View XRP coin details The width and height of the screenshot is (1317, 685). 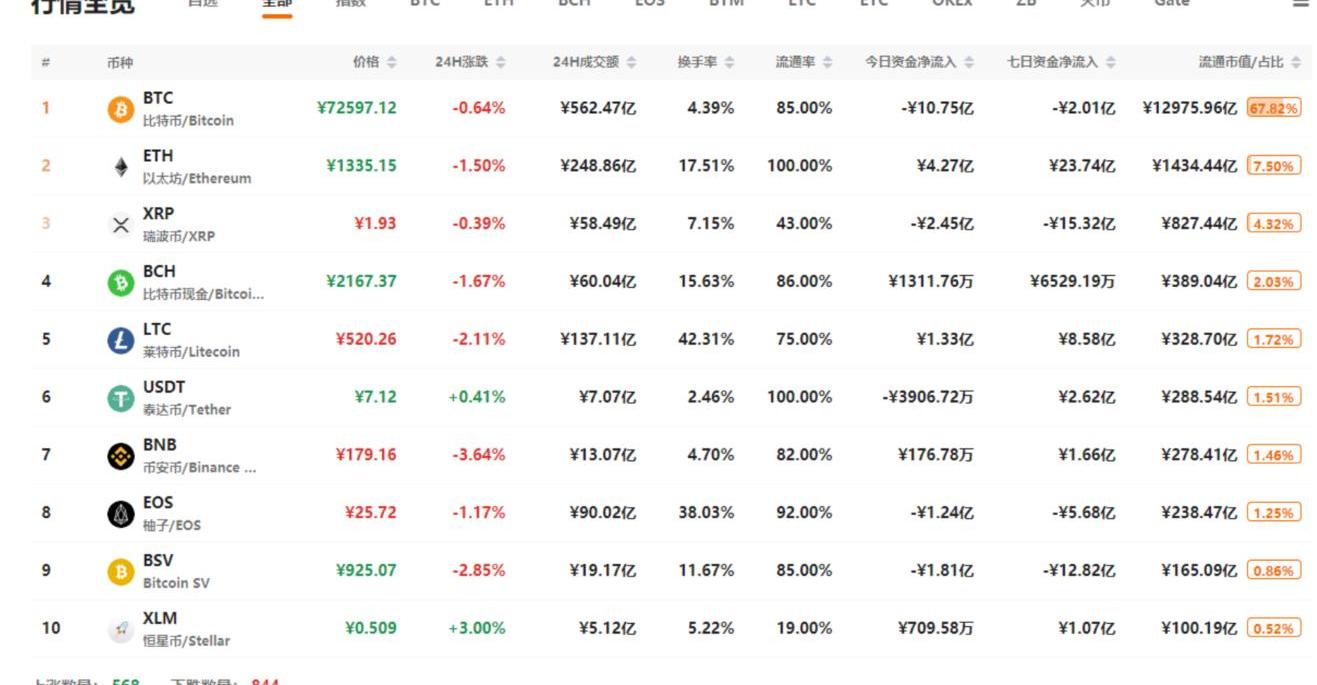[x=158, y=214]
